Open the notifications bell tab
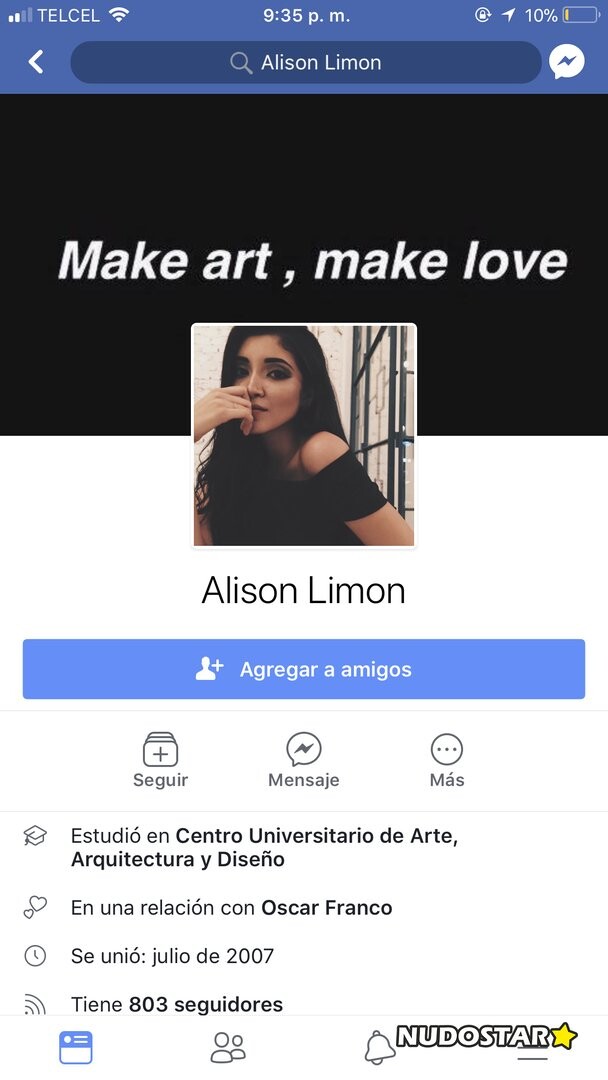This screenshot has height=1080, width=608. (x=380, y=1046)
